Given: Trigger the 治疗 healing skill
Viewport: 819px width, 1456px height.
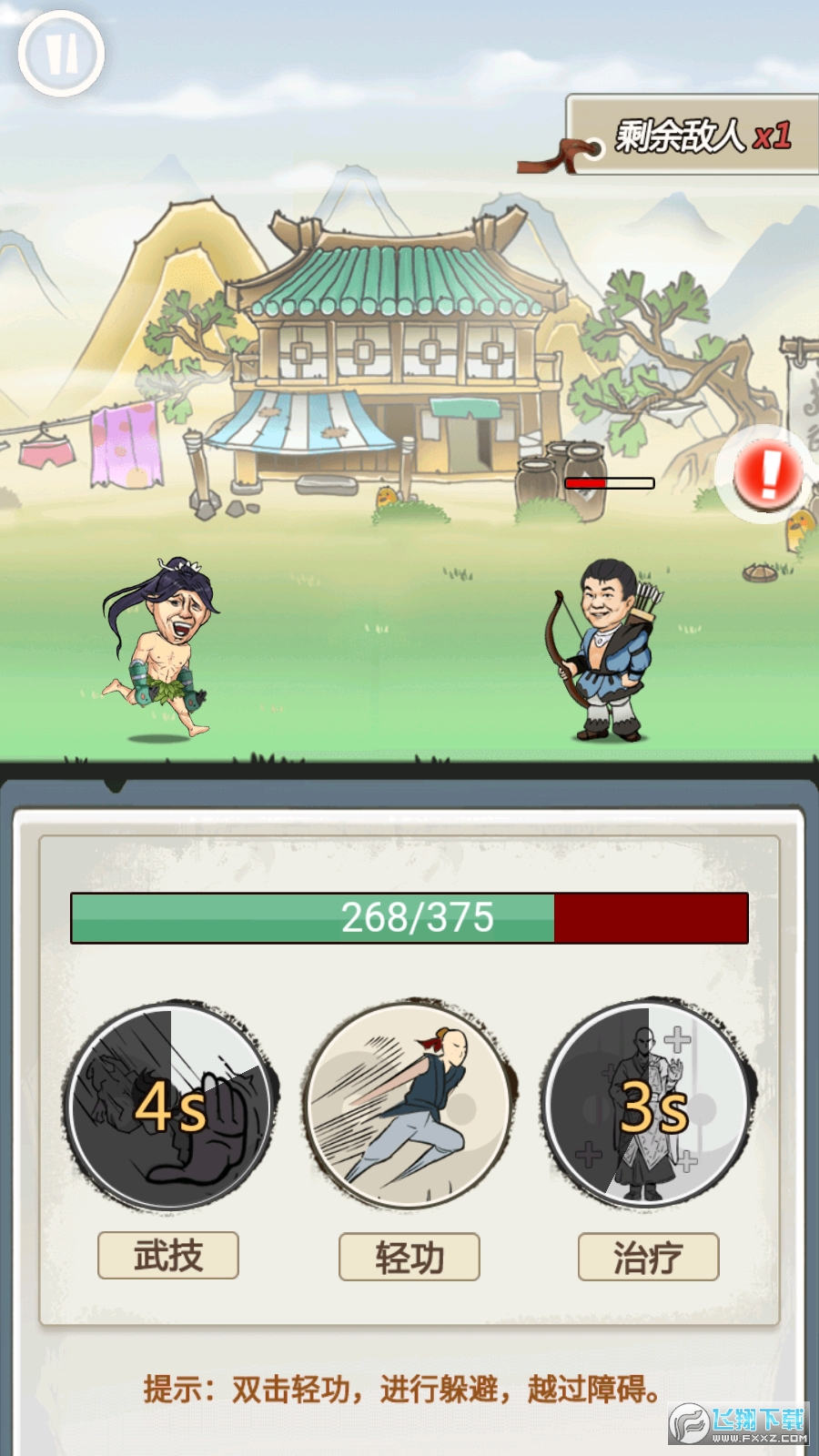Looking at the screenshot, I should (649, 1107).
